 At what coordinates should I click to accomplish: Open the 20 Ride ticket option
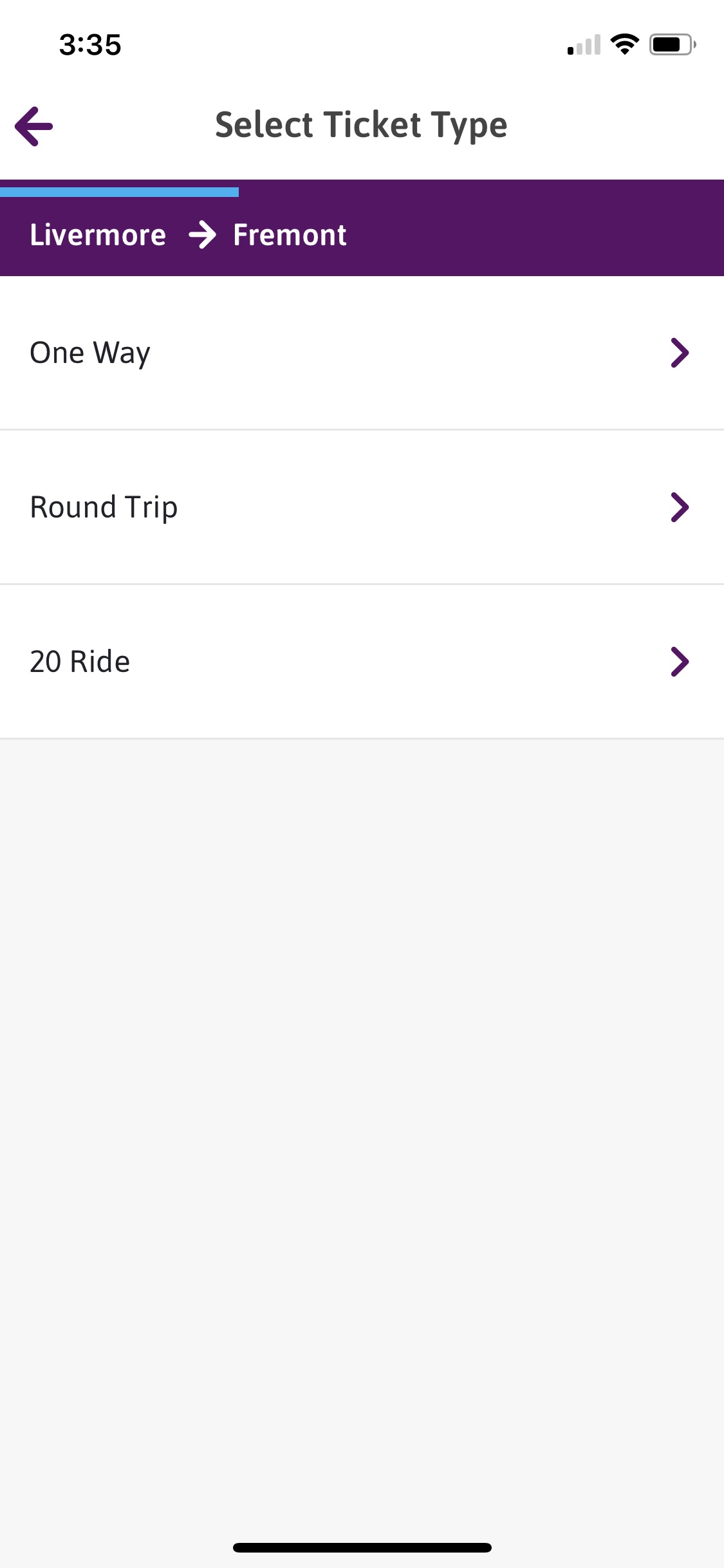tap(360, 662)
